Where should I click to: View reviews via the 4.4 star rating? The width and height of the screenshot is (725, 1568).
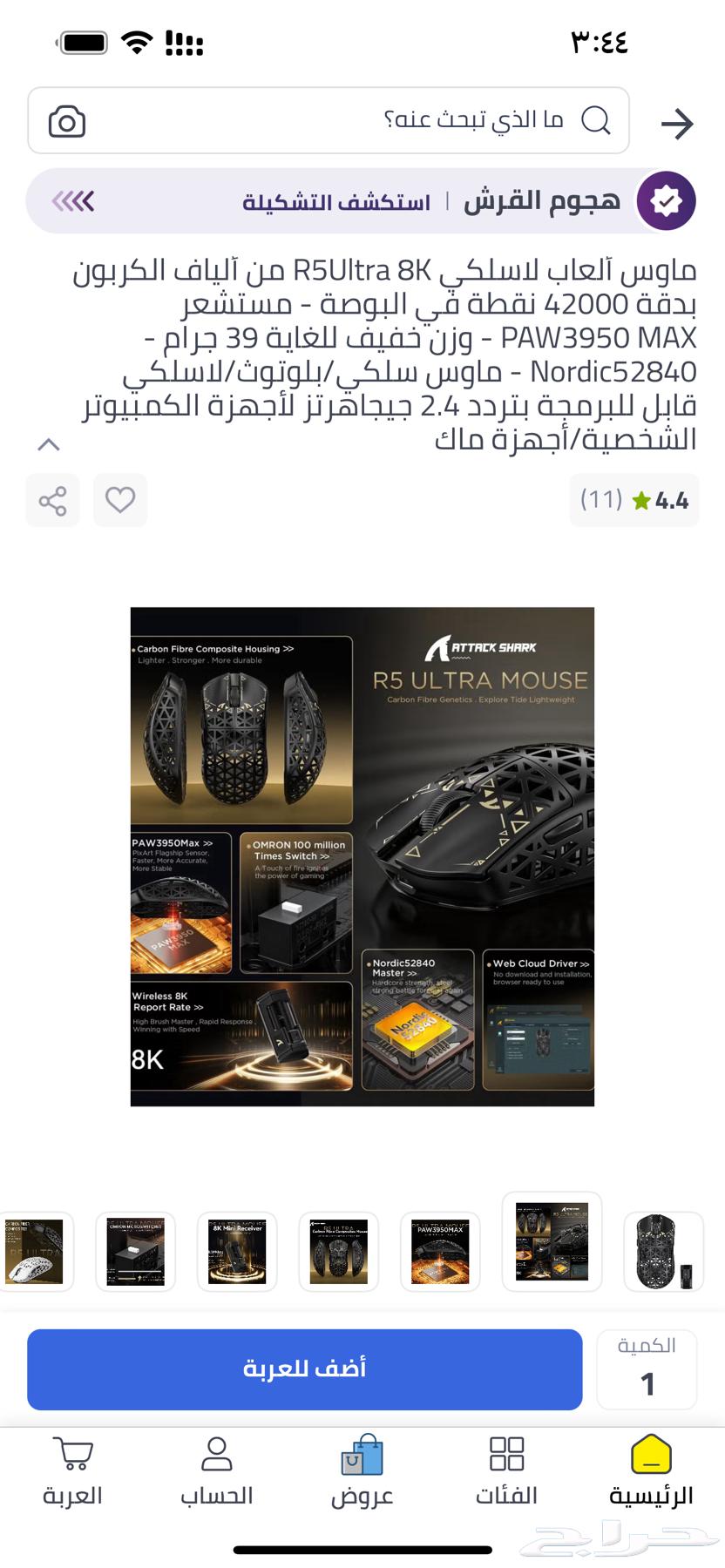[x=634, y=500]
